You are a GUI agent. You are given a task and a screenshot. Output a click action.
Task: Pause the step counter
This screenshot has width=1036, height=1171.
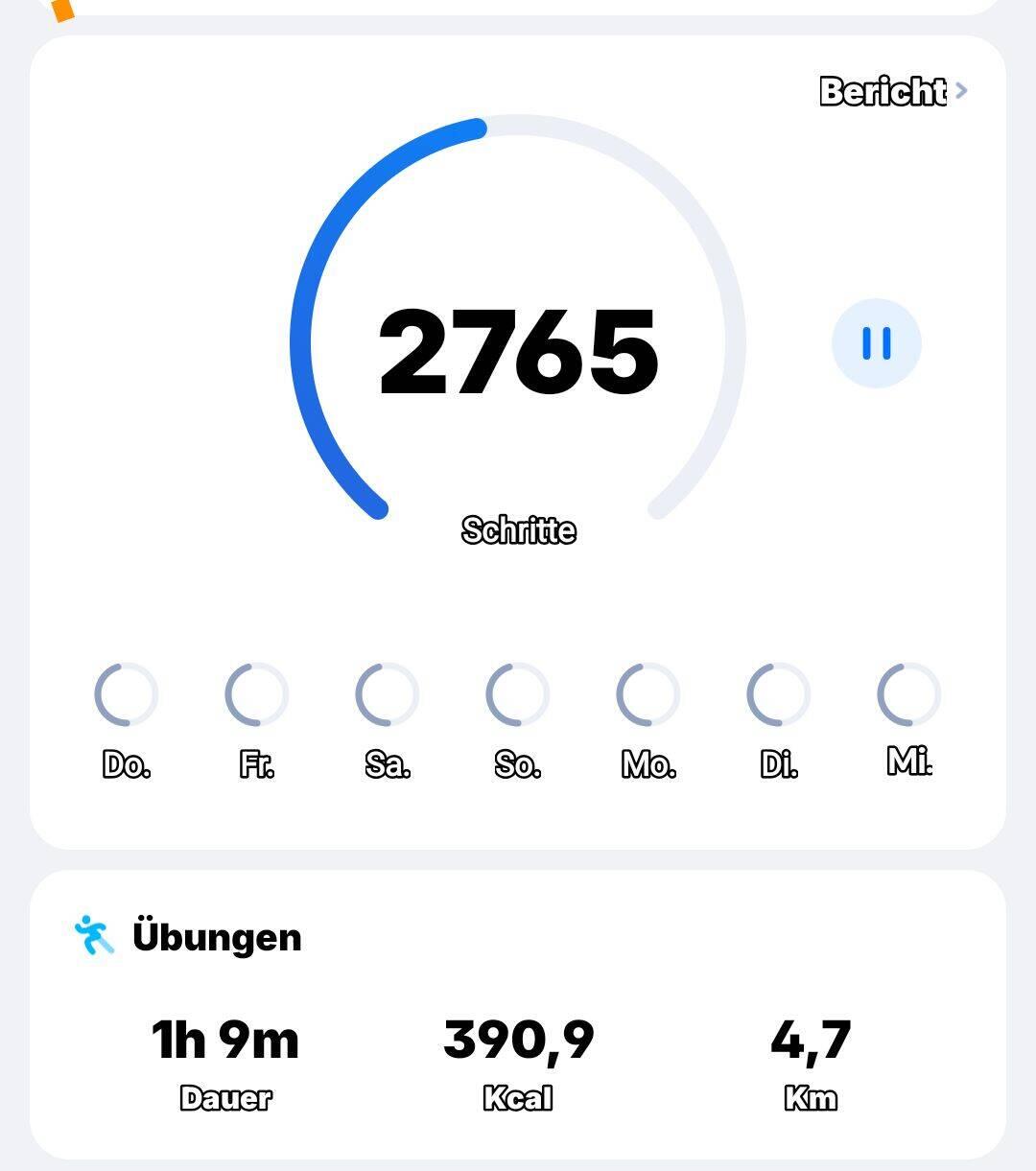point(876,343)
